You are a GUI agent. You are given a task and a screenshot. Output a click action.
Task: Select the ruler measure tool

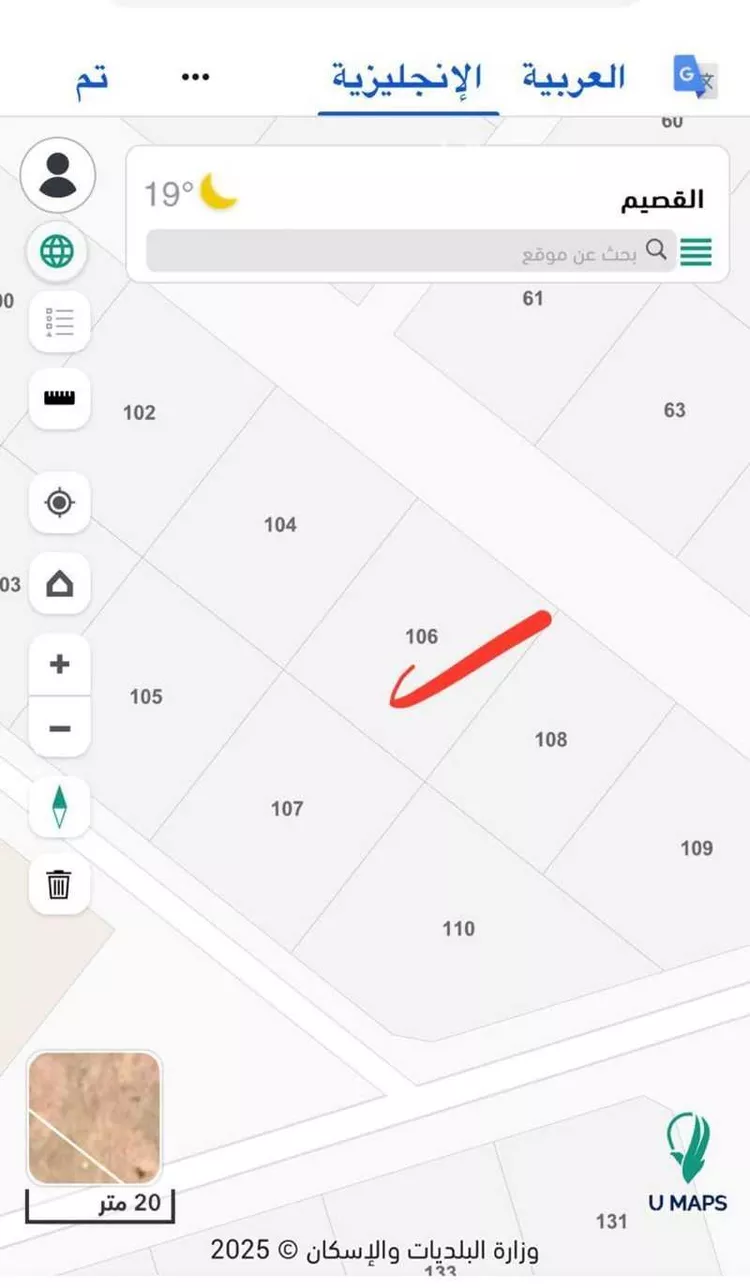(59, 398)
